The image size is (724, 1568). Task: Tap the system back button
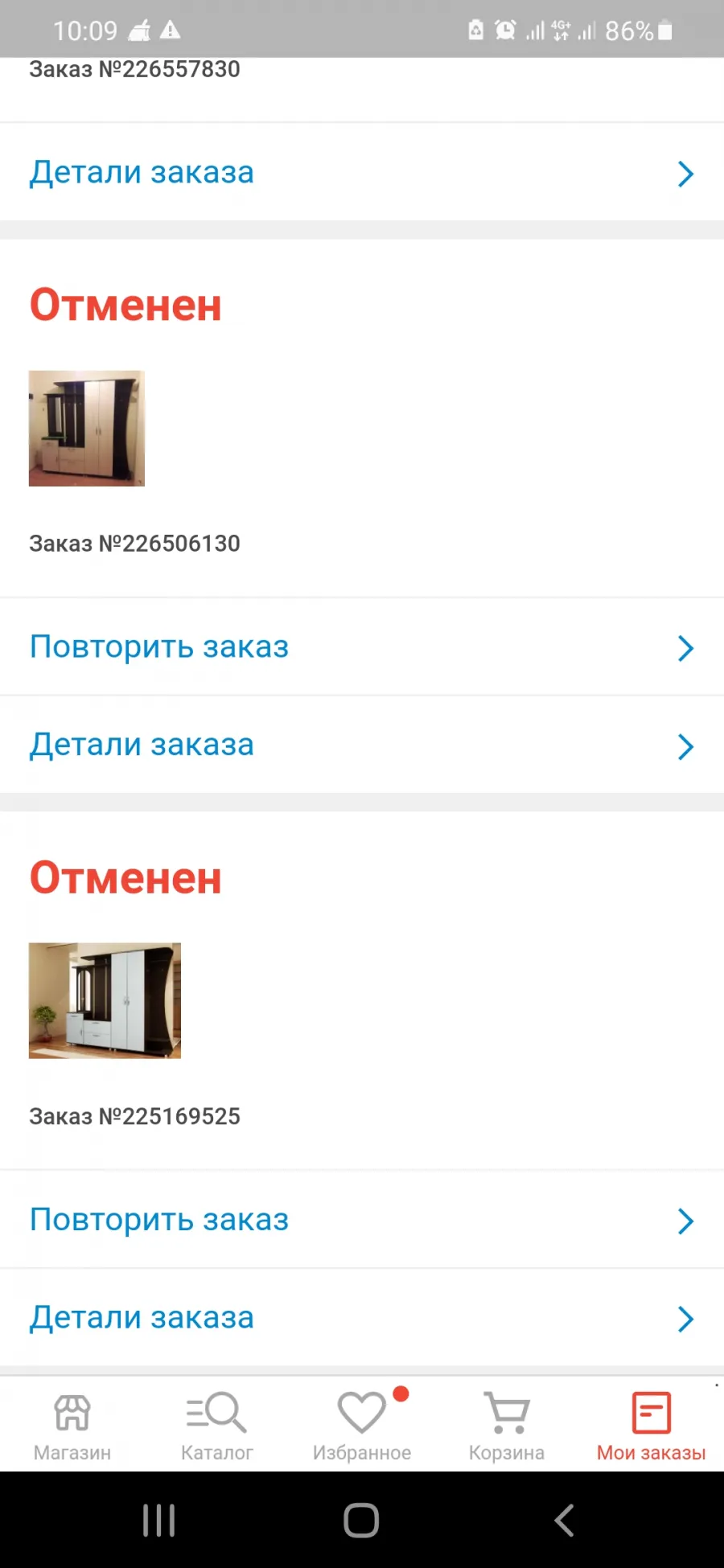[565, 1521]
